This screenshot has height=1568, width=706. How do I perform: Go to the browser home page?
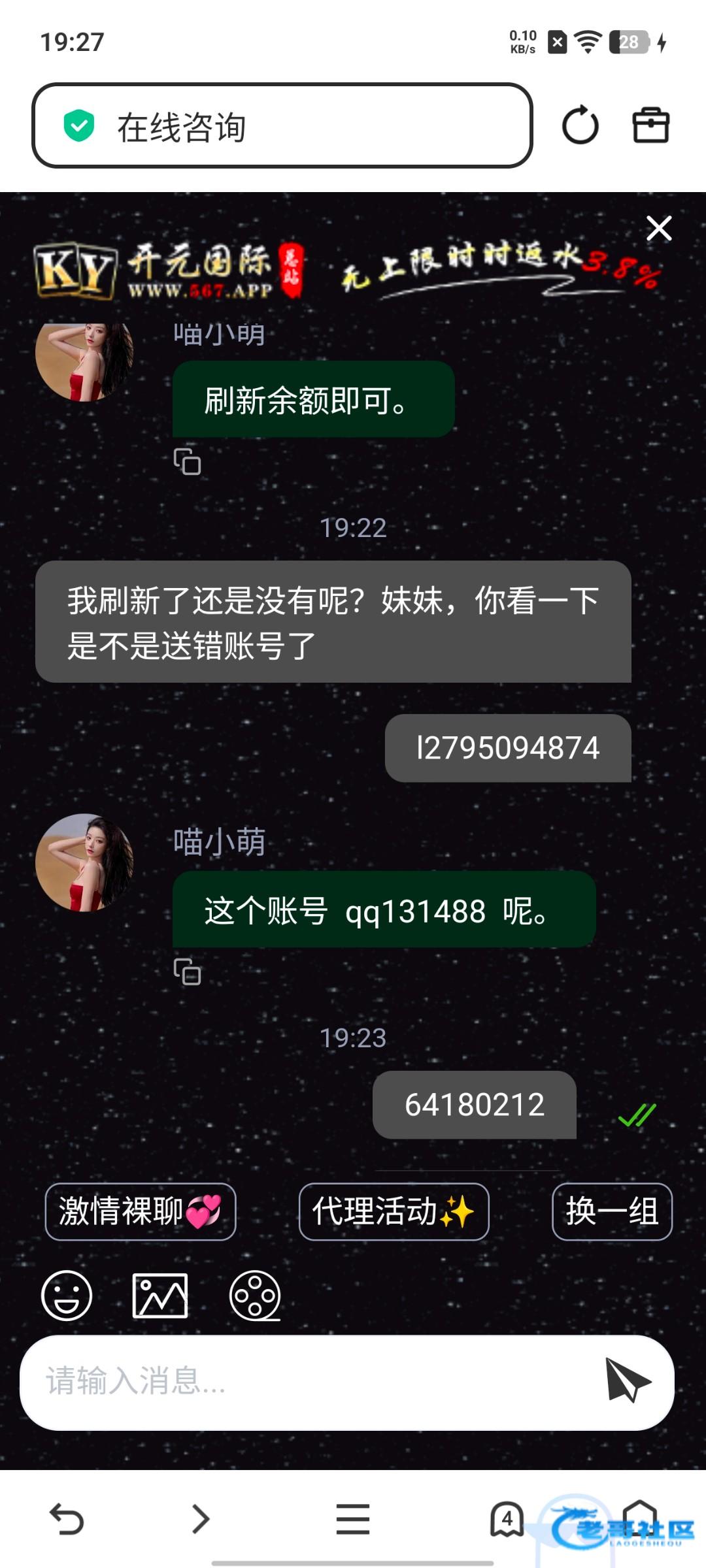(x=639, y=1517)
